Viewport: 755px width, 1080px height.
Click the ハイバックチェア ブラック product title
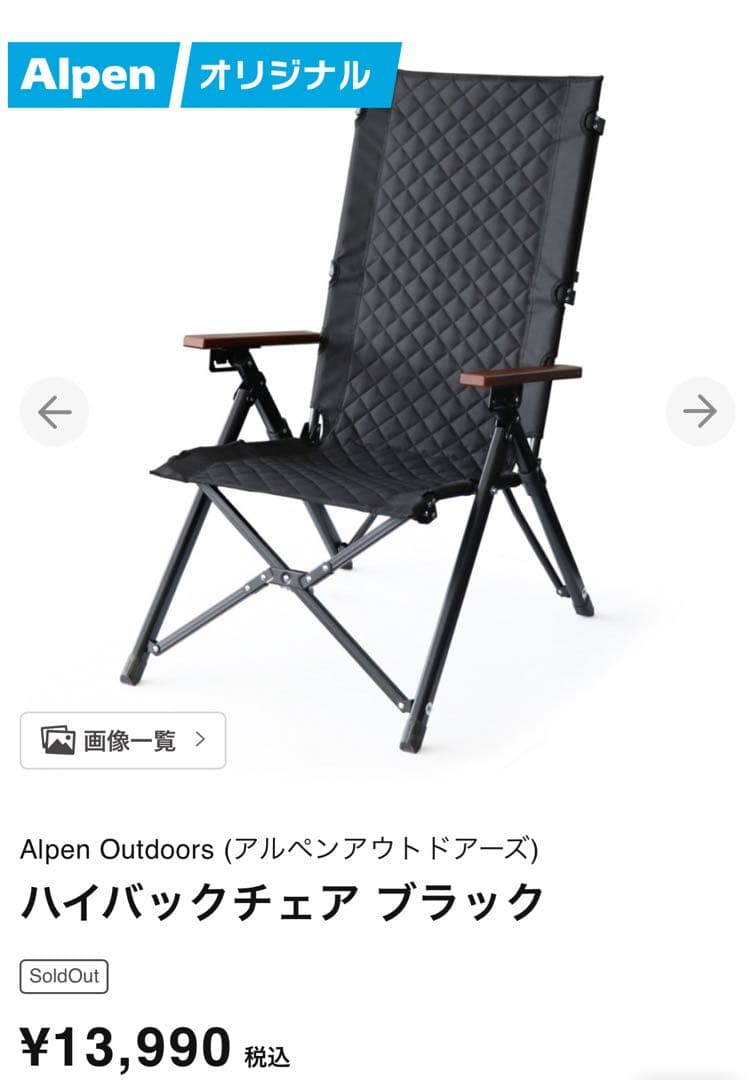pos(280,898)
